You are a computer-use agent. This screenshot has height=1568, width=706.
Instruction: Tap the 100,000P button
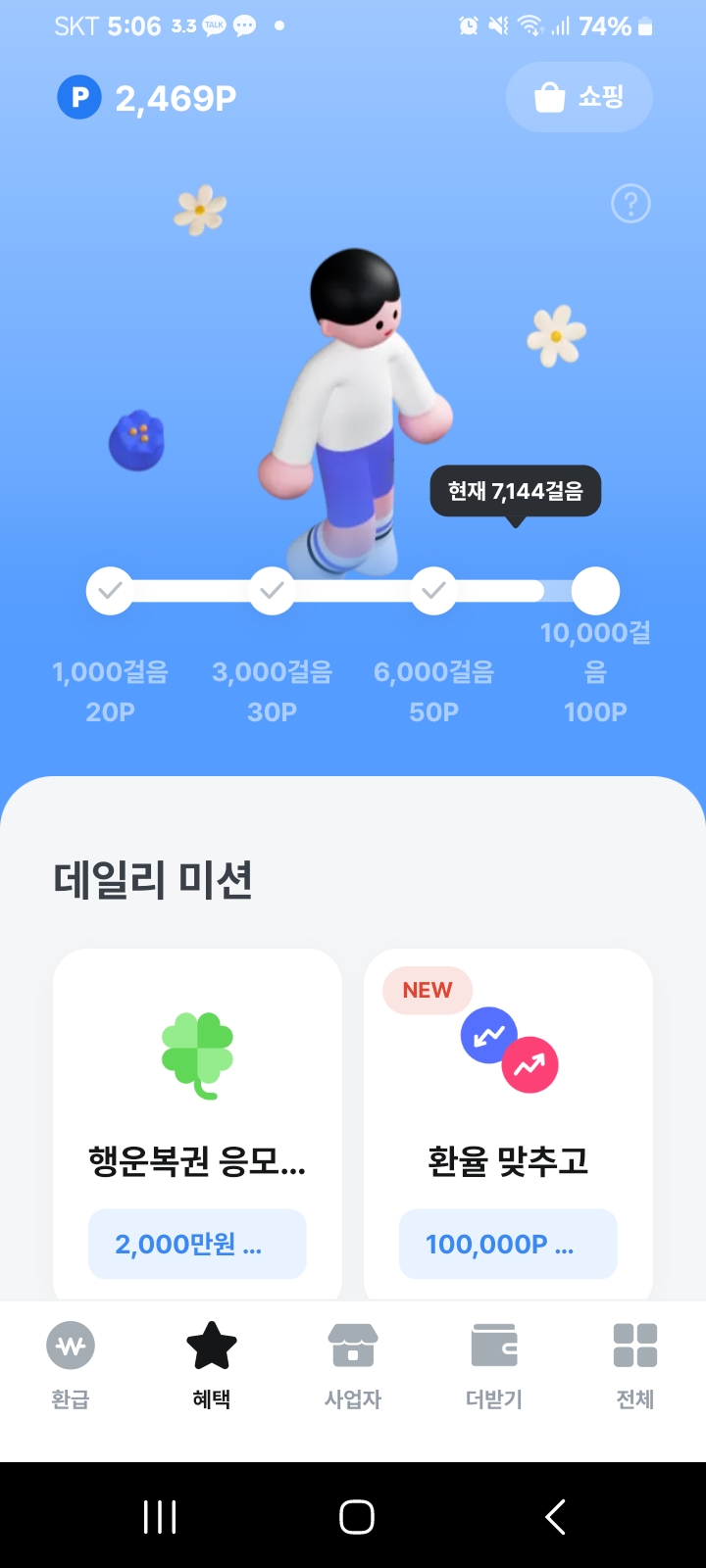pyautogui.click(x=508, y=1244)
